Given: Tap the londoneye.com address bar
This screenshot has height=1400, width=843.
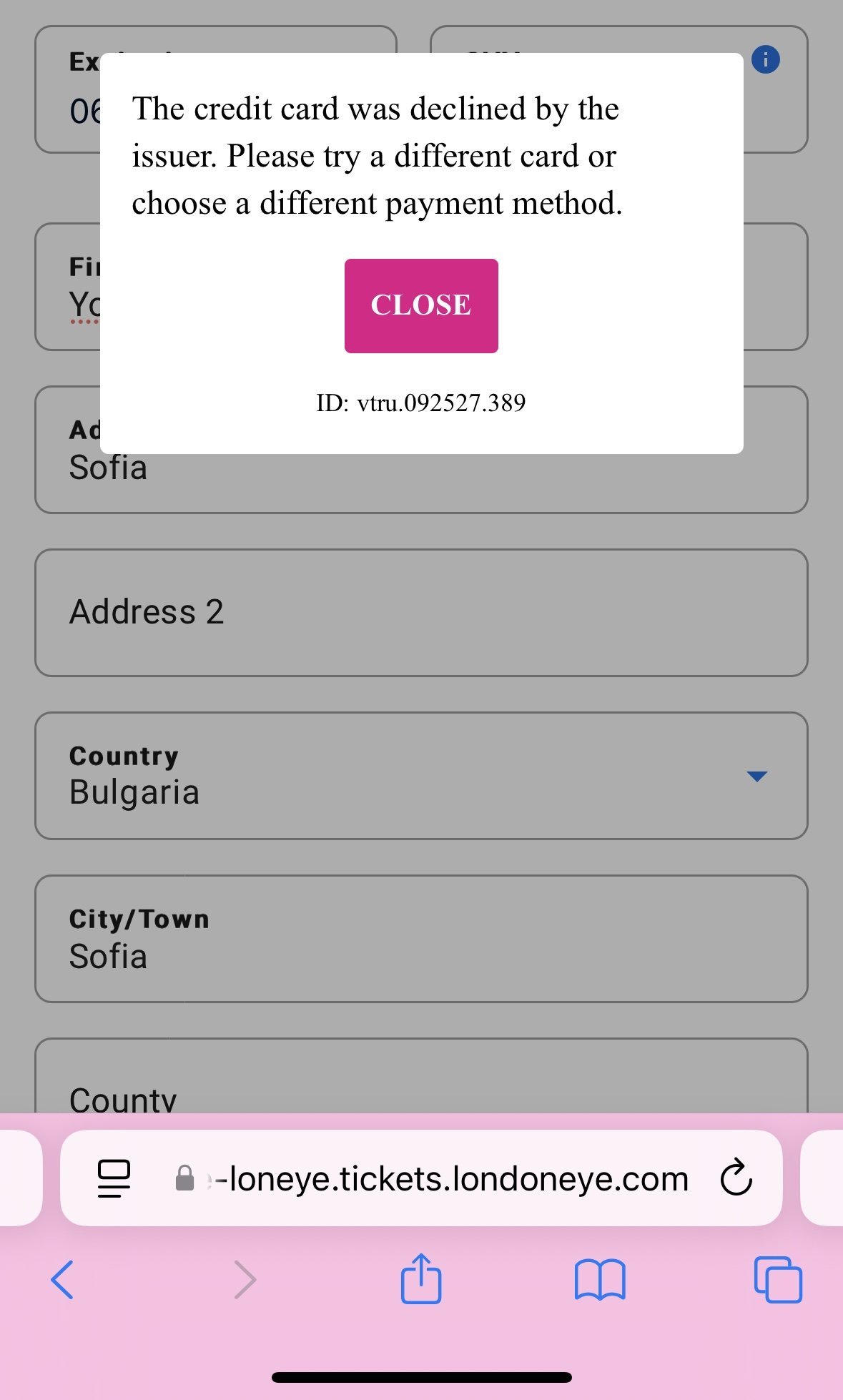Looking at the screenshot, I should (x=450, y=1178).
